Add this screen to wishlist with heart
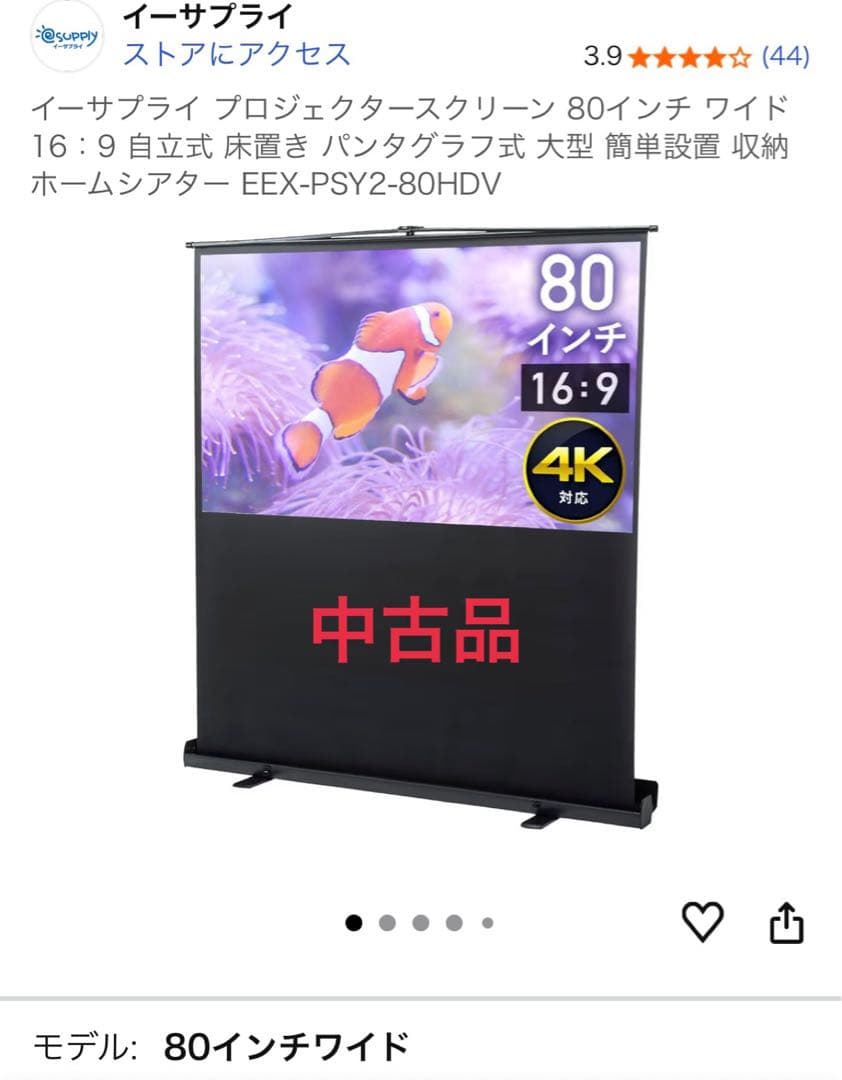This screenshot has height=1080, width=842. 702,921
